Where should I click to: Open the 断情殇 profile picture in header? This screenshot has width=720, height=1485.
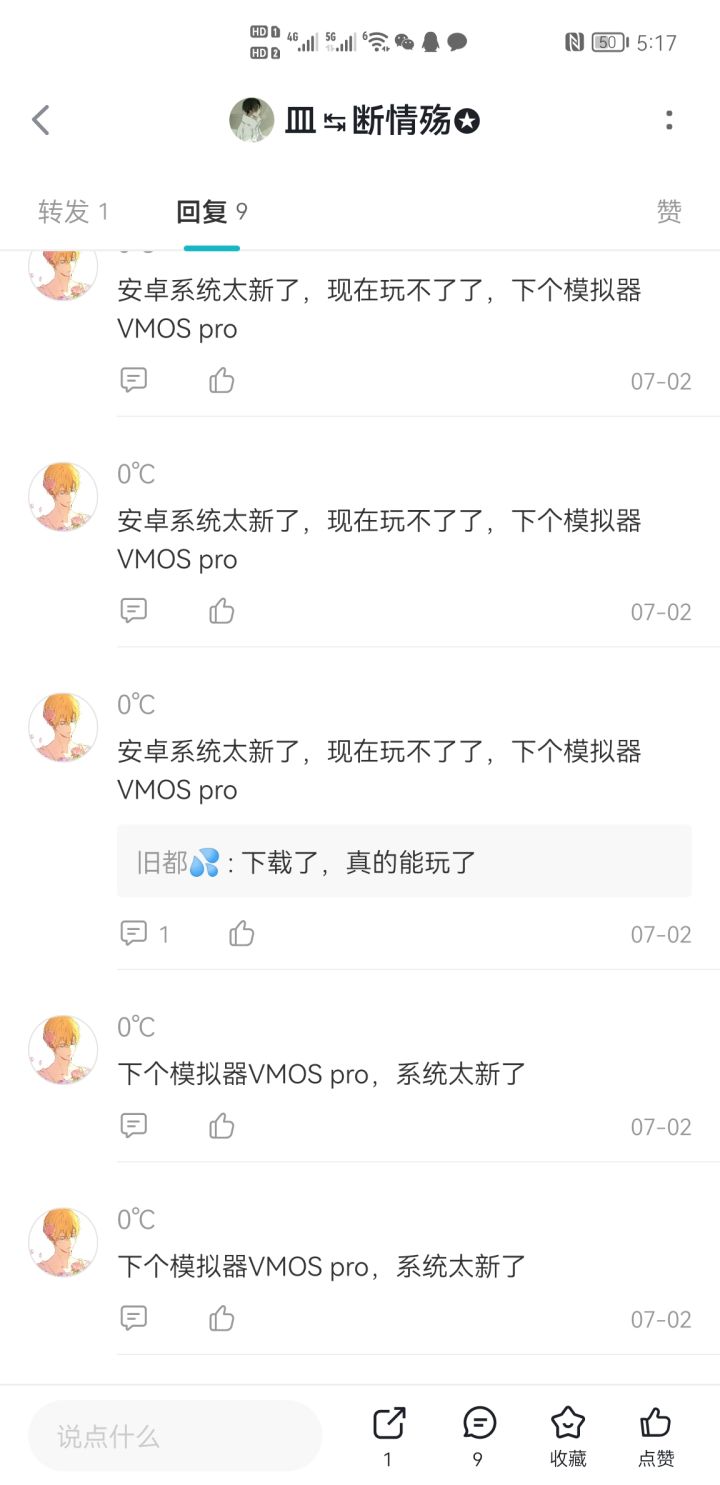click(252, 121)
